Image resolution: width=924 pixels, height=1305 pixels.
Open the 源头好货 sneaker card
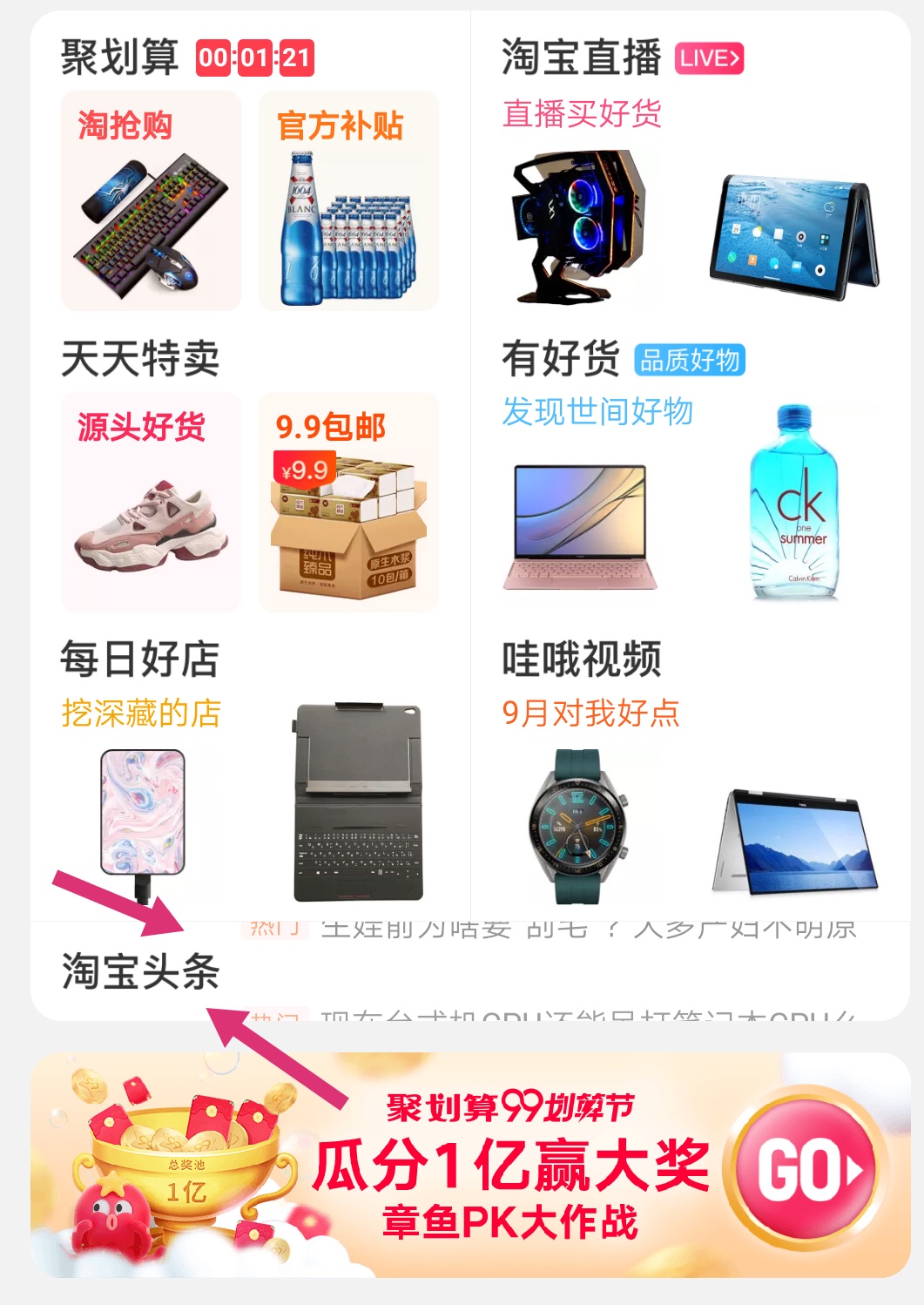click(151, 503)
